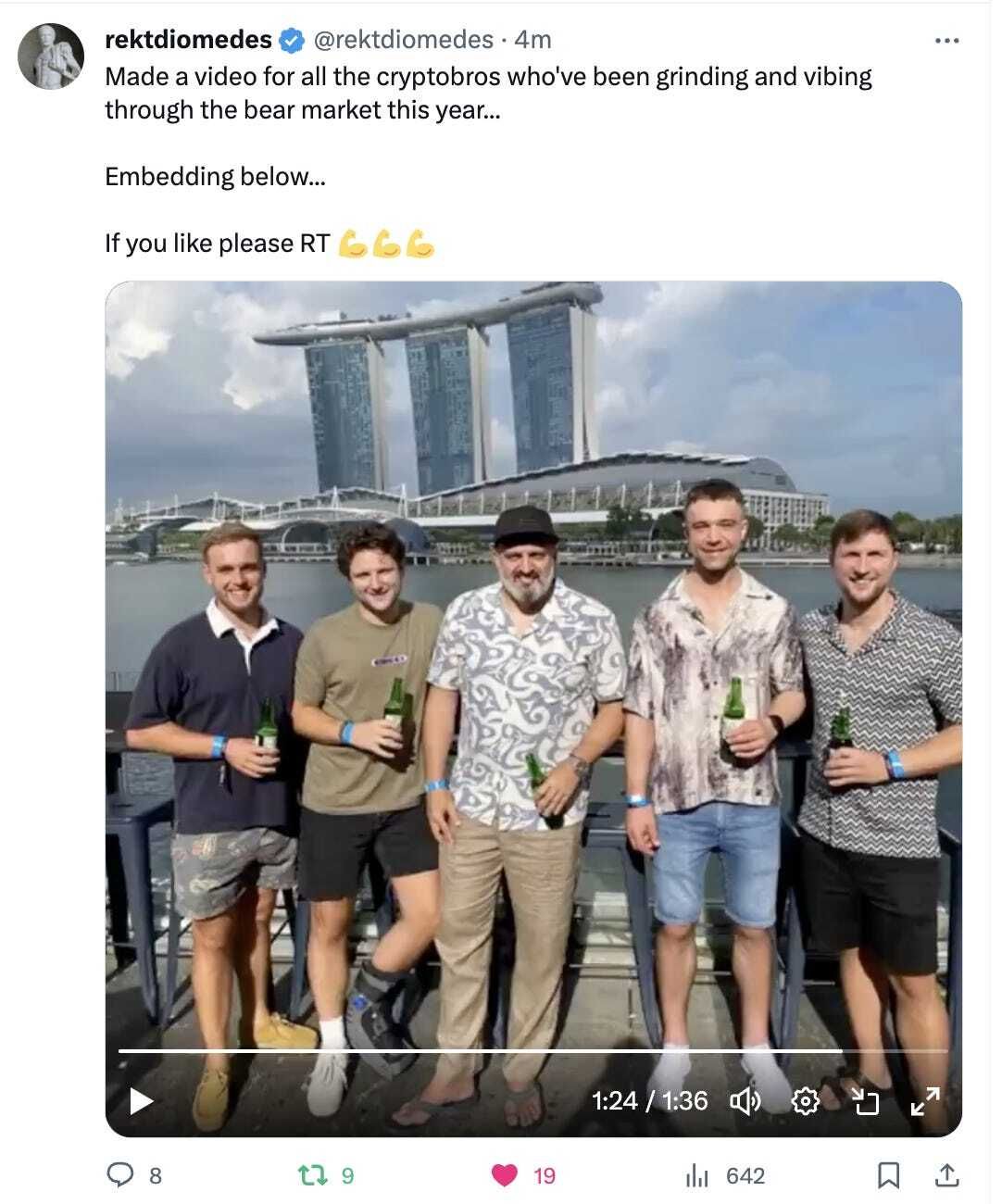Share this tweet
Viewport: 1002px width, 1204px height.
click(946, 1175)
